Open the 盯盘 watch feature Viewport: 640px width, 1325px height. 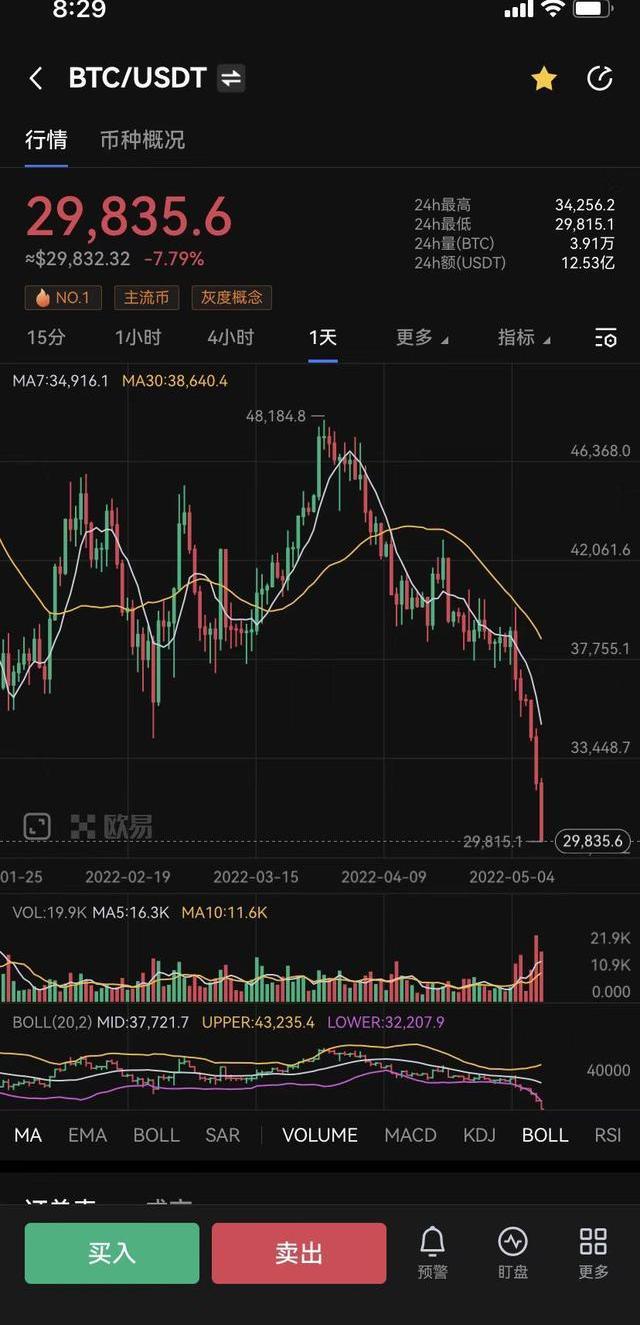512,1252
